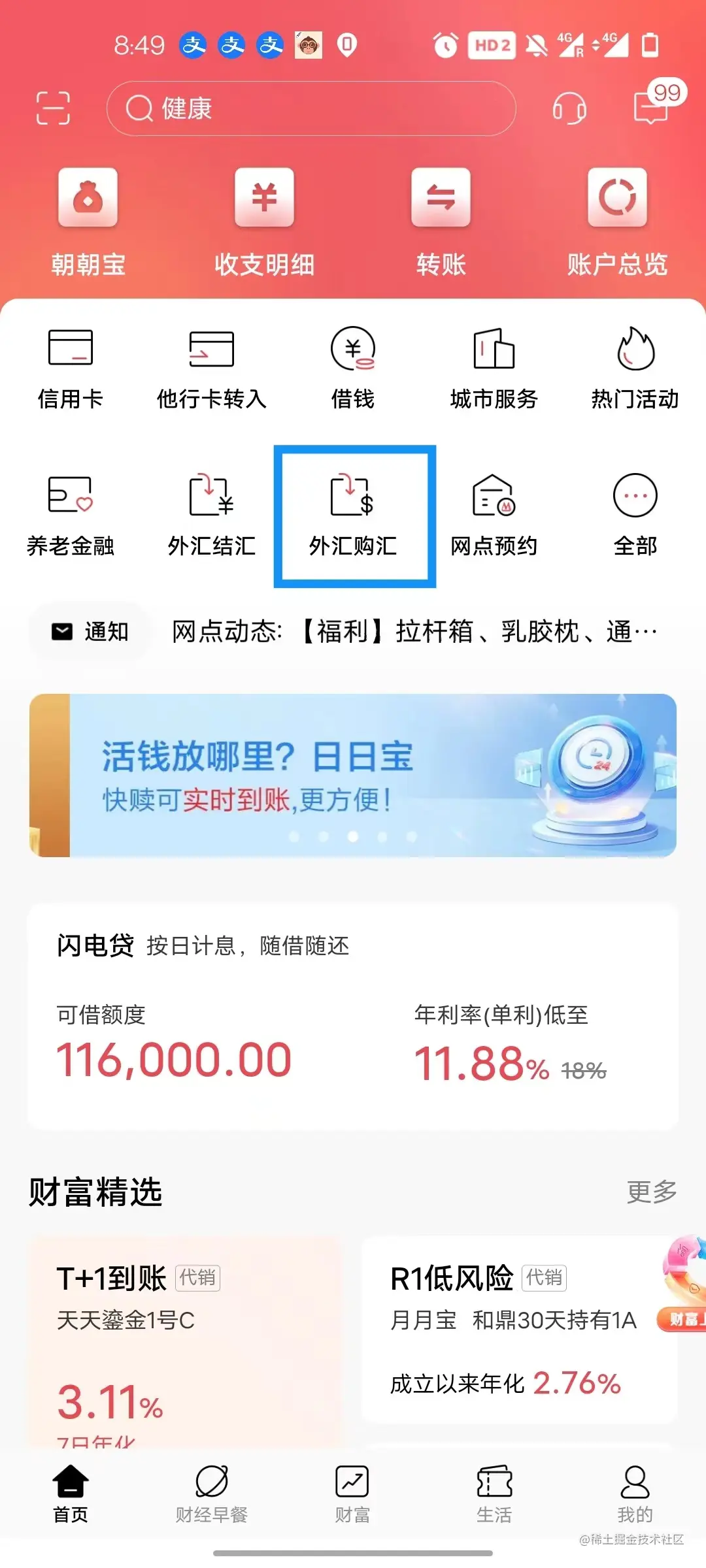Image resolution: width=706 pixels, height=1568 pixels.
Task: Open 转账 transfer
Action: coord(441,222)
